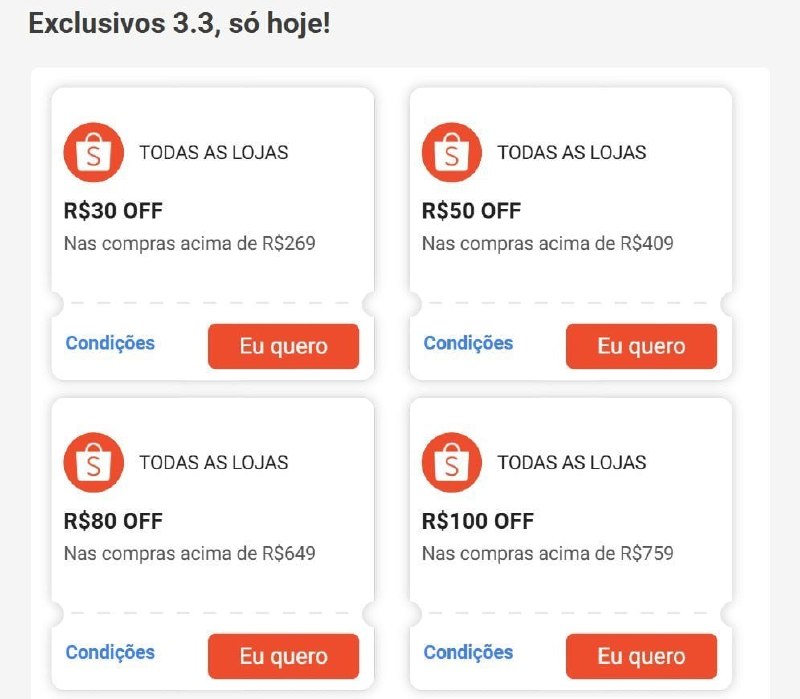Open Condições for the R$30 OFF coupon
Screen dimensions: 800x699
110,343
